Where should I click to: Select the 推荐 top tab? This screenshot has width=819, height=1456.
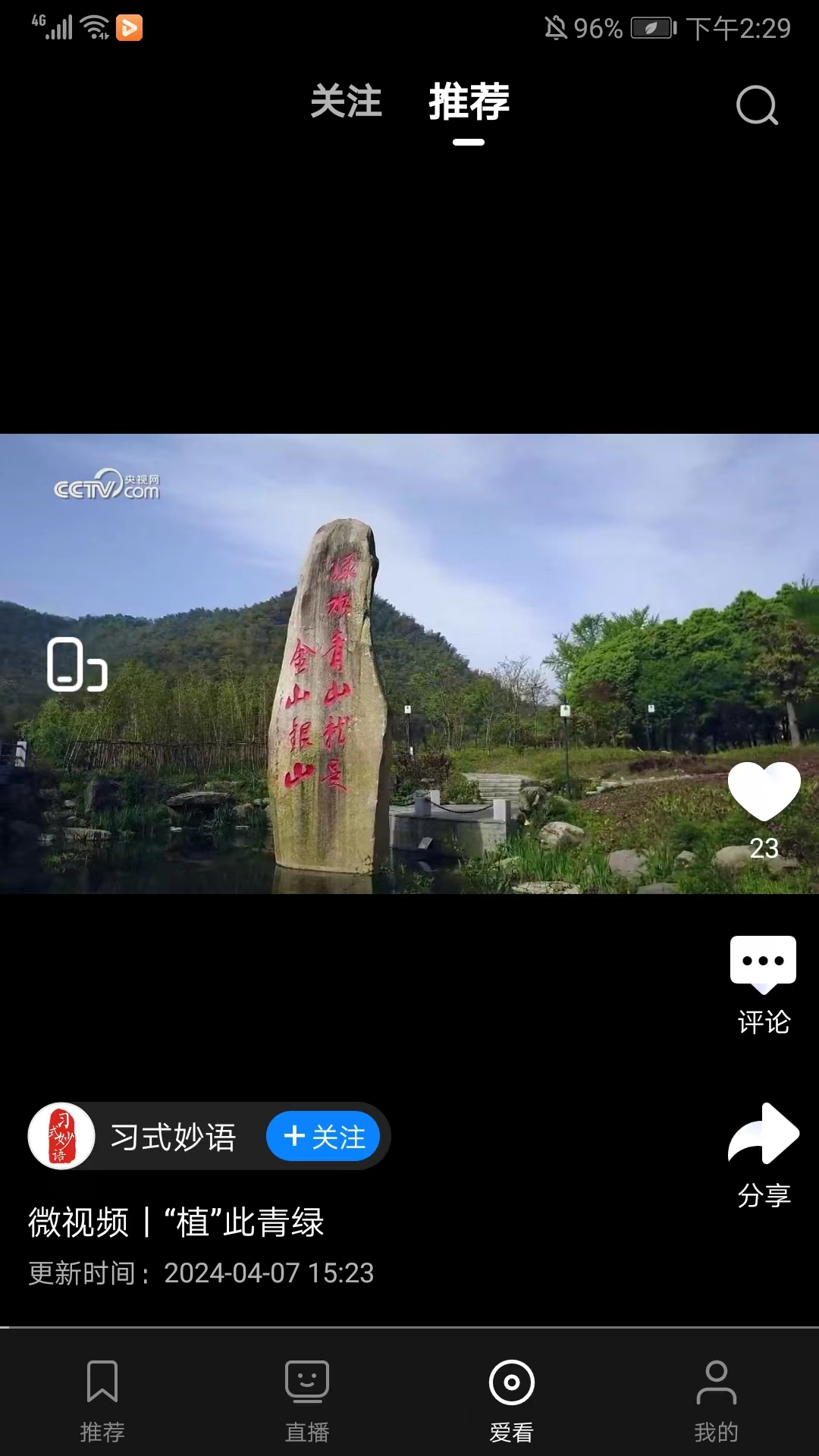[x=469, y=102]
